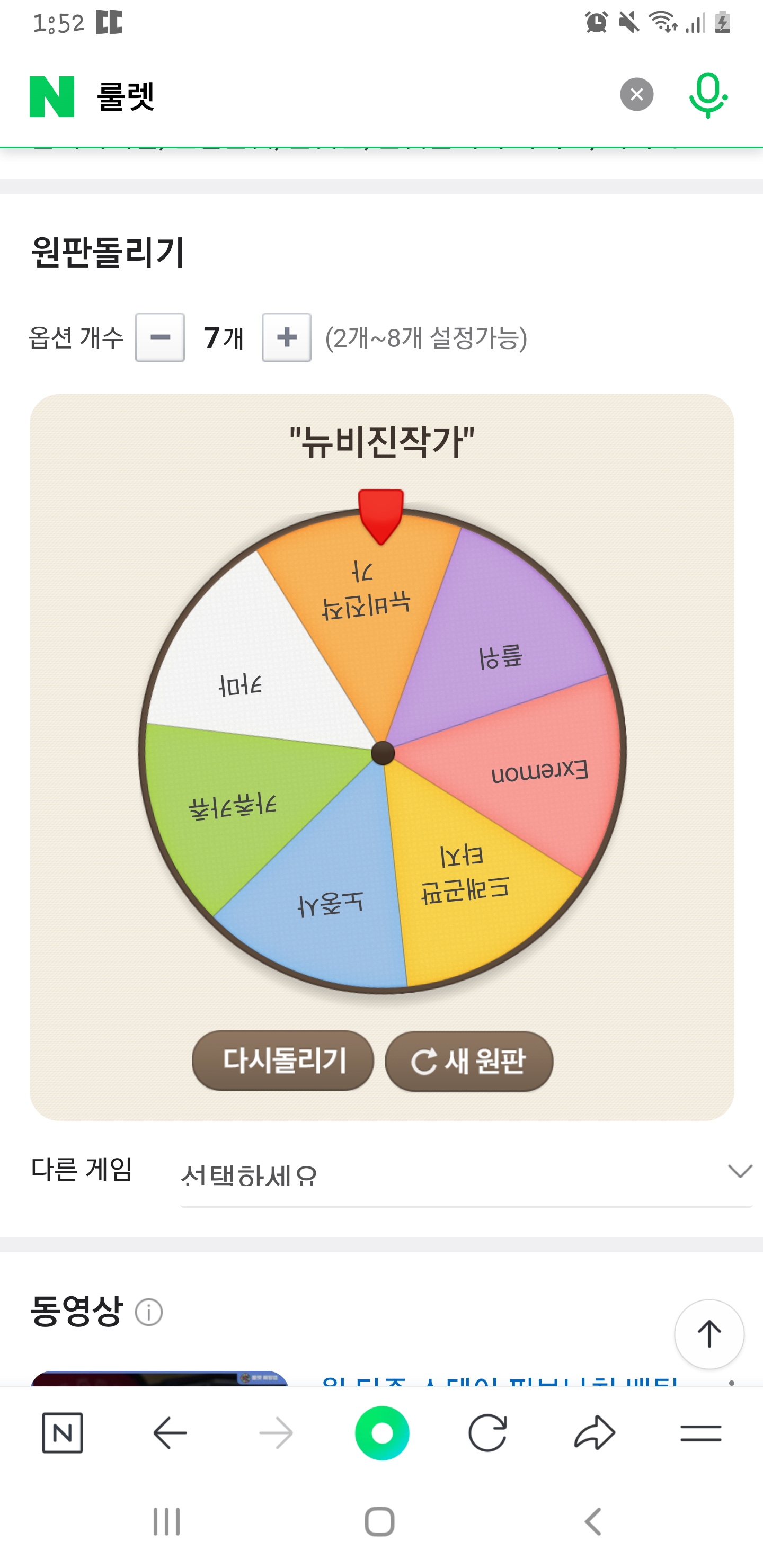Open recent apps
The height and width of the screenshot is (1568, 763).
pyautogui.click(x=166, y=1522)
